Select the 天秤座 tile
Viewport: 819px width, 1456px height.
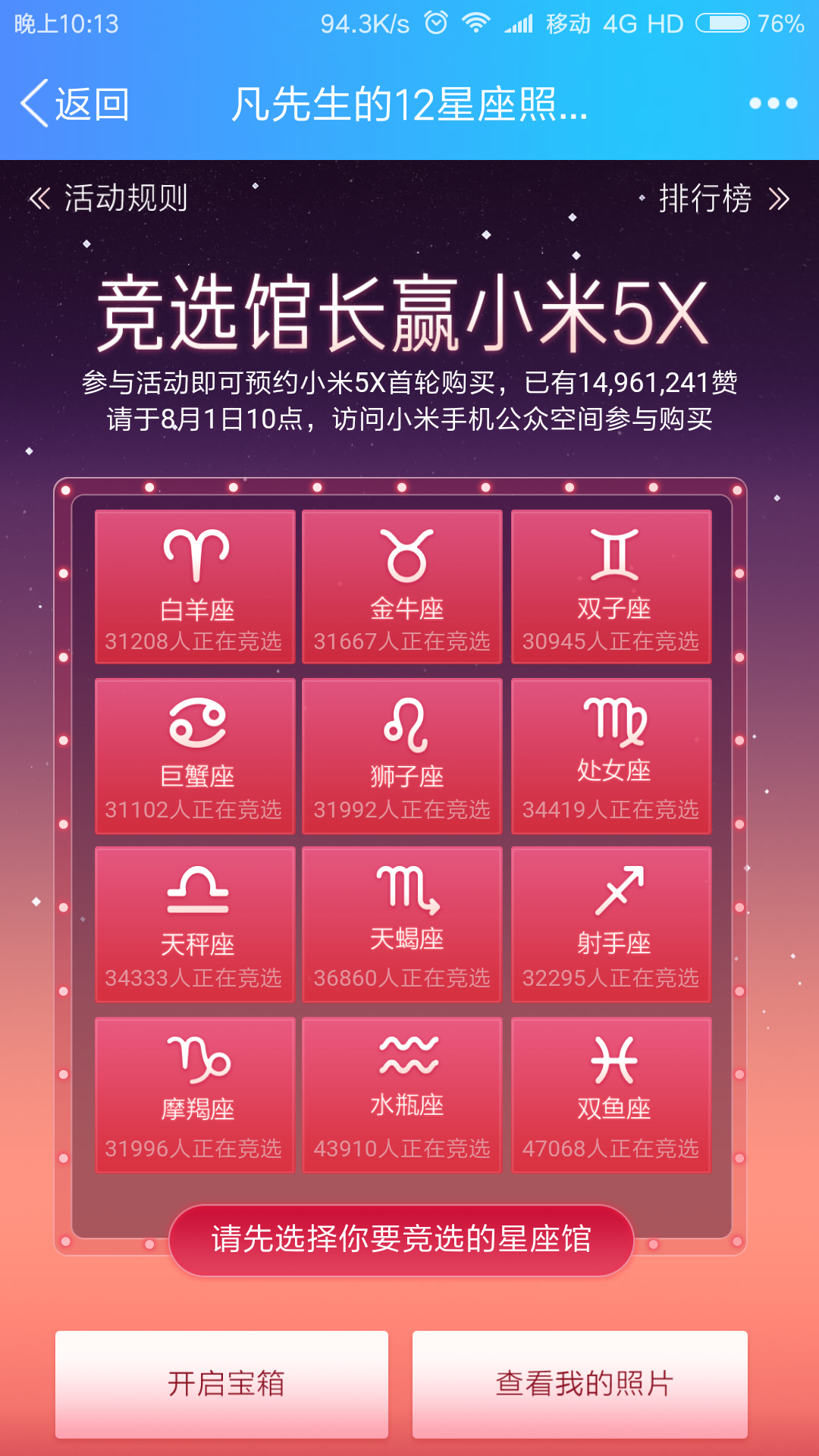pyautogui.click(x=195, y=924)
